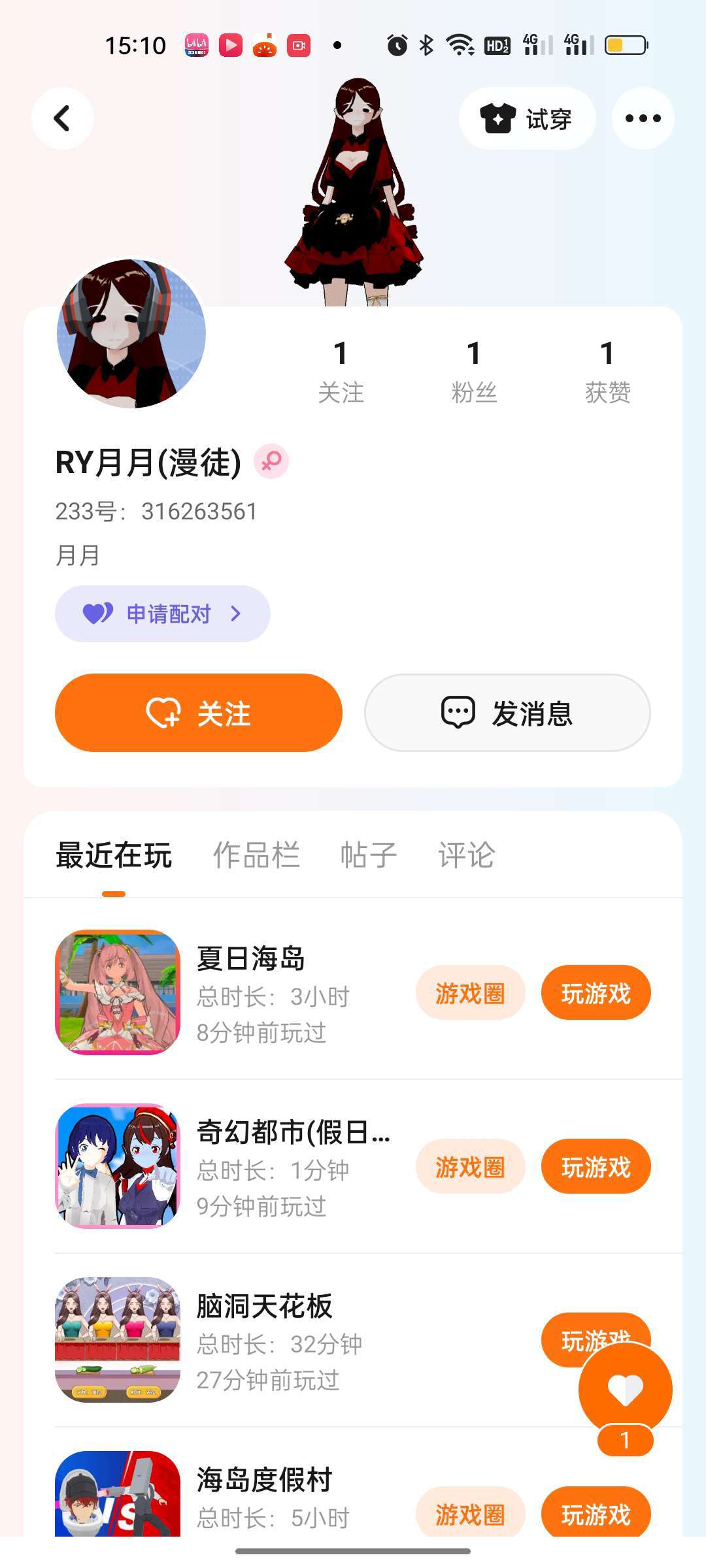
Task: Open 游戏圈 for 奇幻都市
Action: click(x=470, y=1167)
